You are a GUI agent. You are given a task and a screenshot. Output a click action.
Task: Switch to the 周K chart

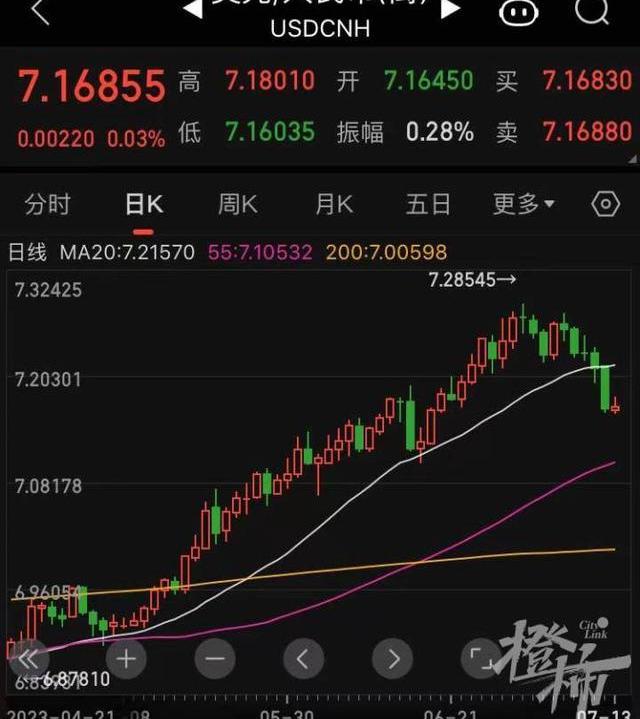(x=238, y=204)
